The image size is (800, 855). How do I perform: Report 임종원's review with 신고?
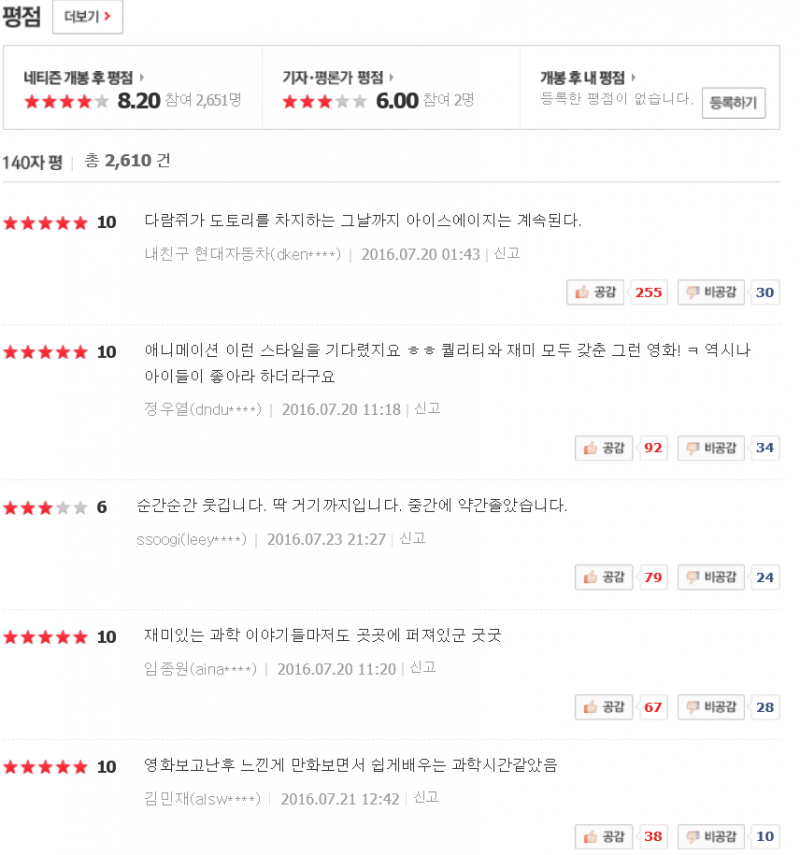pos(423,668)
